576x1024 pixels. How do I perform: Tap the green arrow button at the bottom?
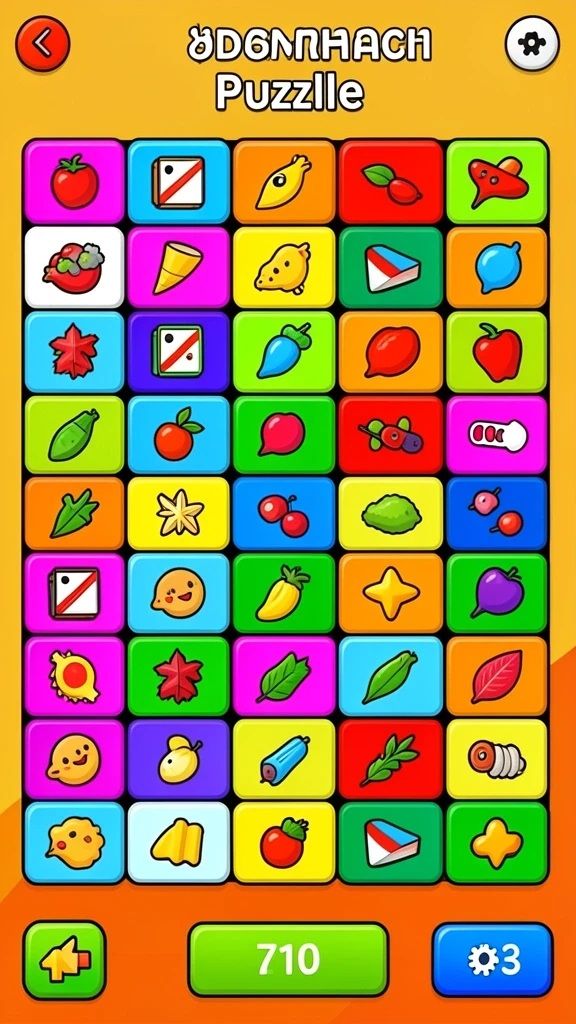click(65, 960)
